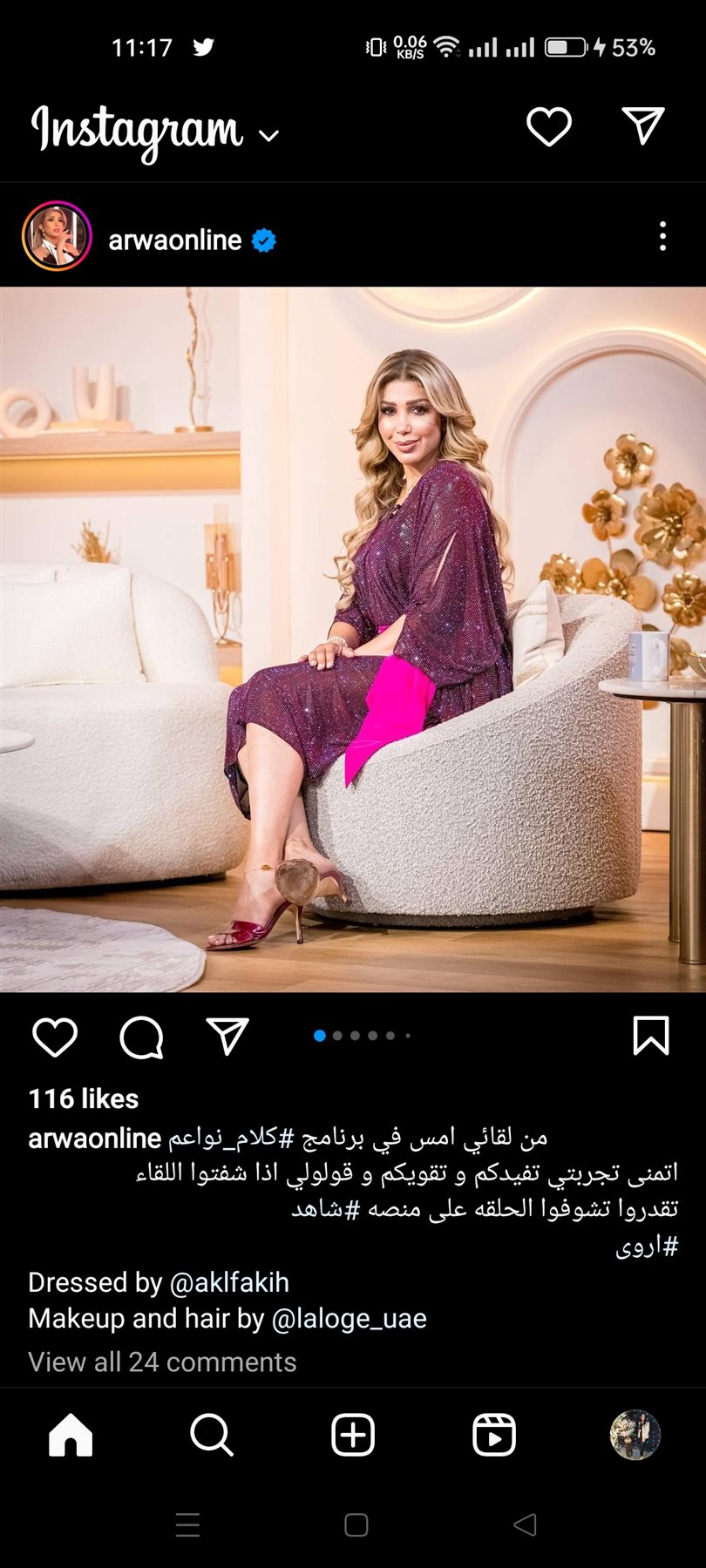Switch to the Search tab
Viewport: 706px width, 1568px height.
click(212, 1434)
